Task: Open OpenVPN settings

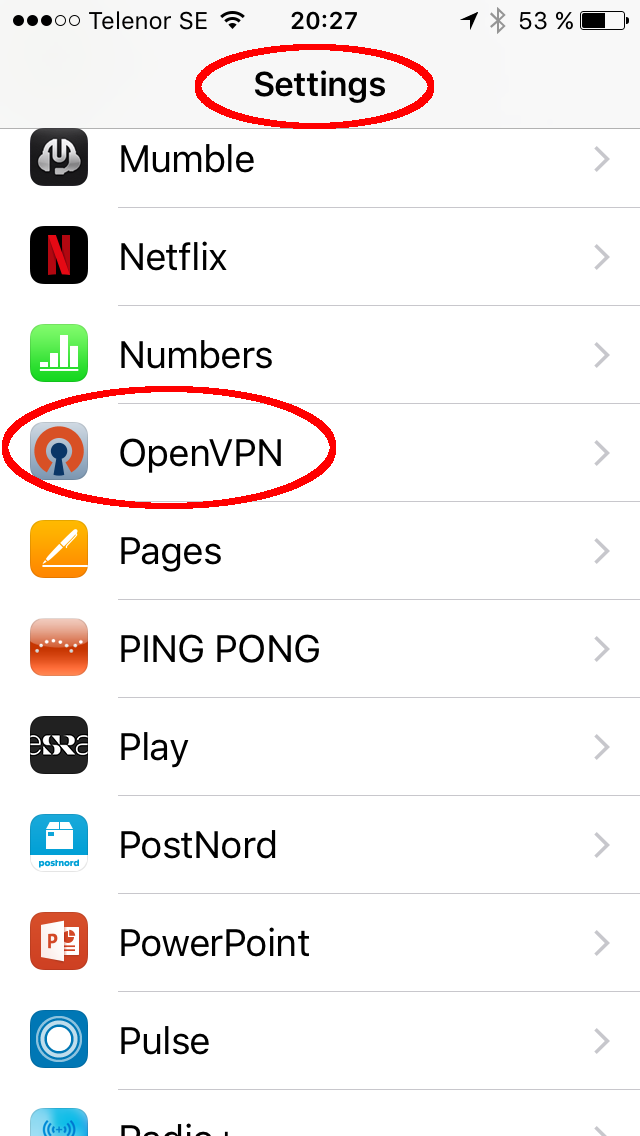Action: tap(320, 452)
